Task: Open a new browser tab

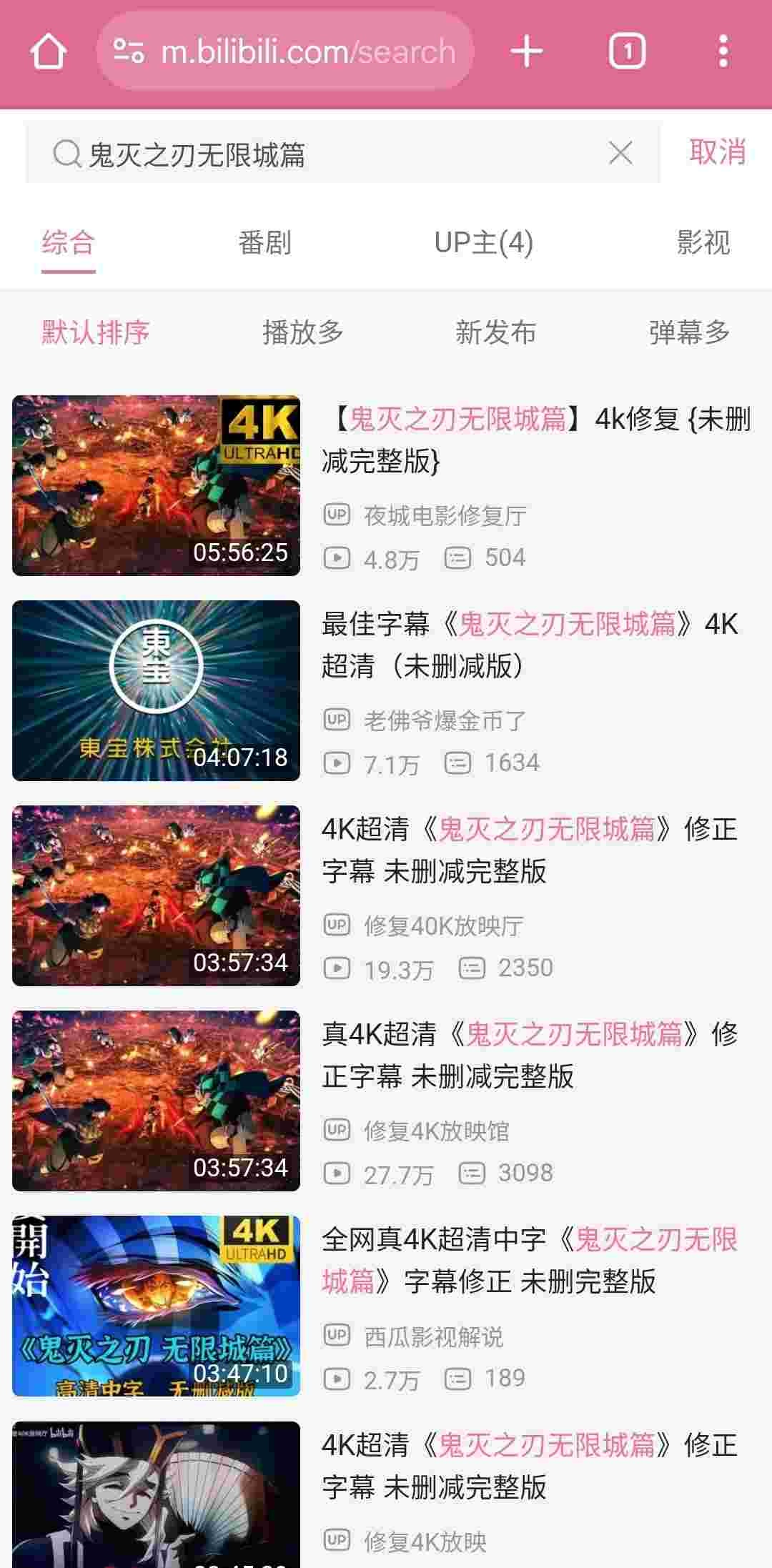Action: [x=527, y=51]
